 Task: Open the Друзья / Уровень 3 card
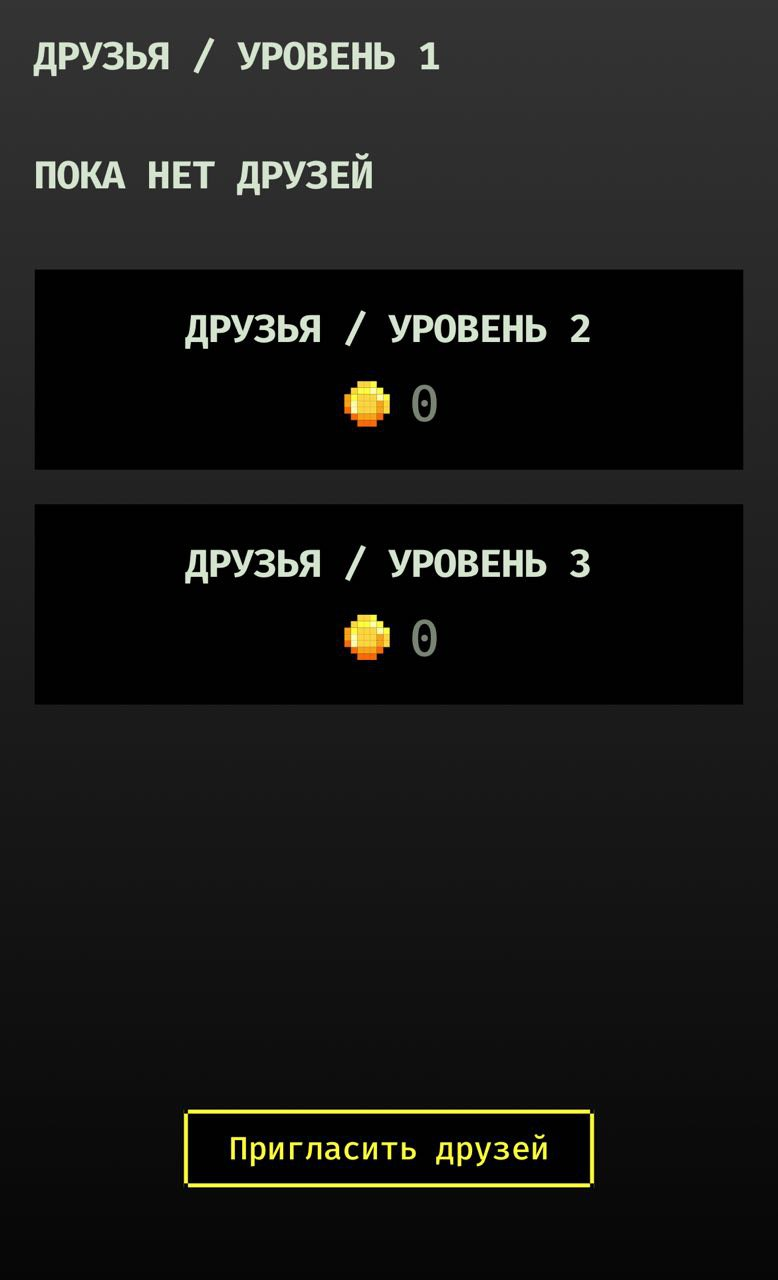click(x=388, y=604)
